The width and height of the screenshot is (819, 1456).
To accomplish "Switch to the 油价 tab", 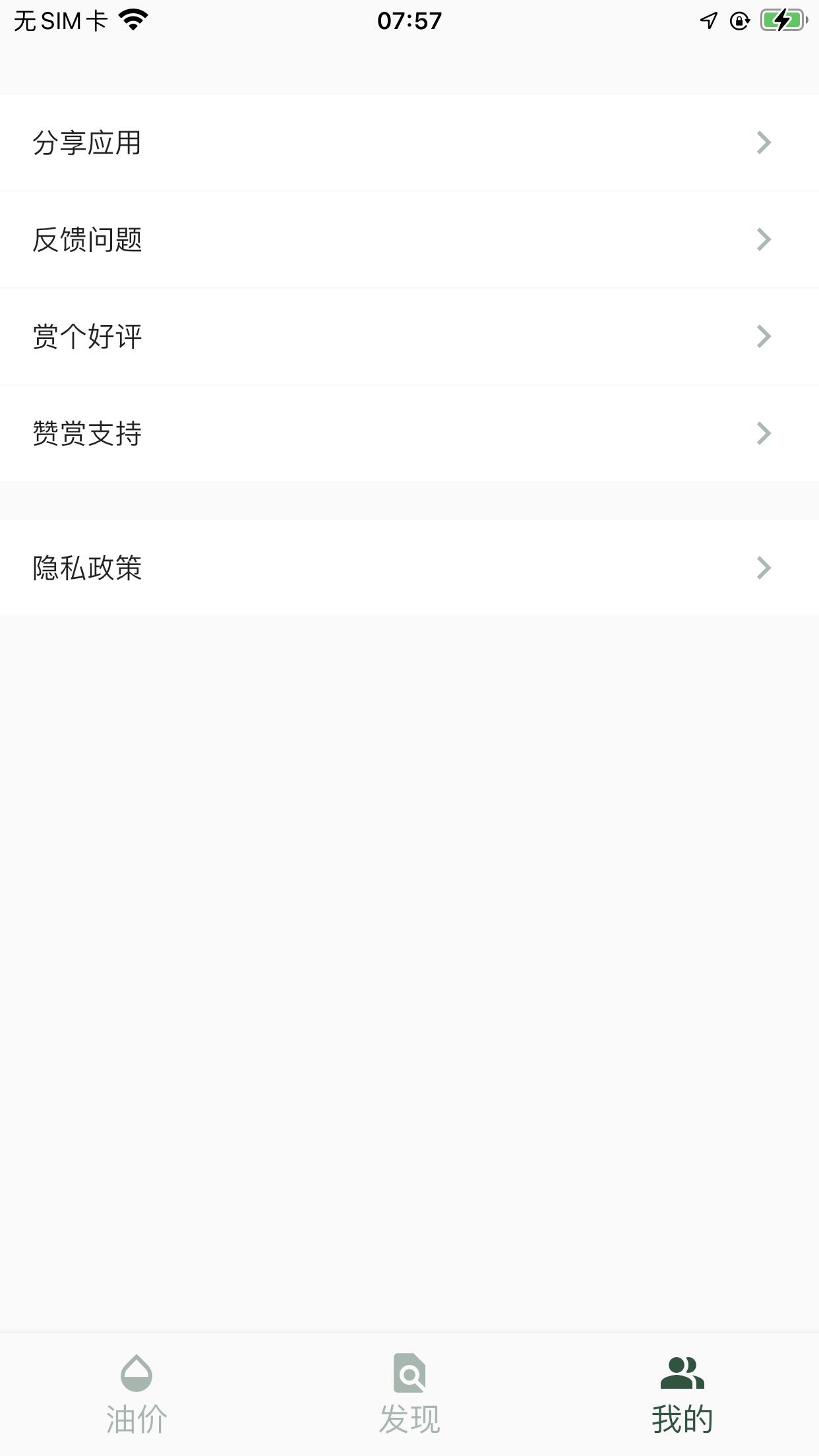I will point(136,1394).
